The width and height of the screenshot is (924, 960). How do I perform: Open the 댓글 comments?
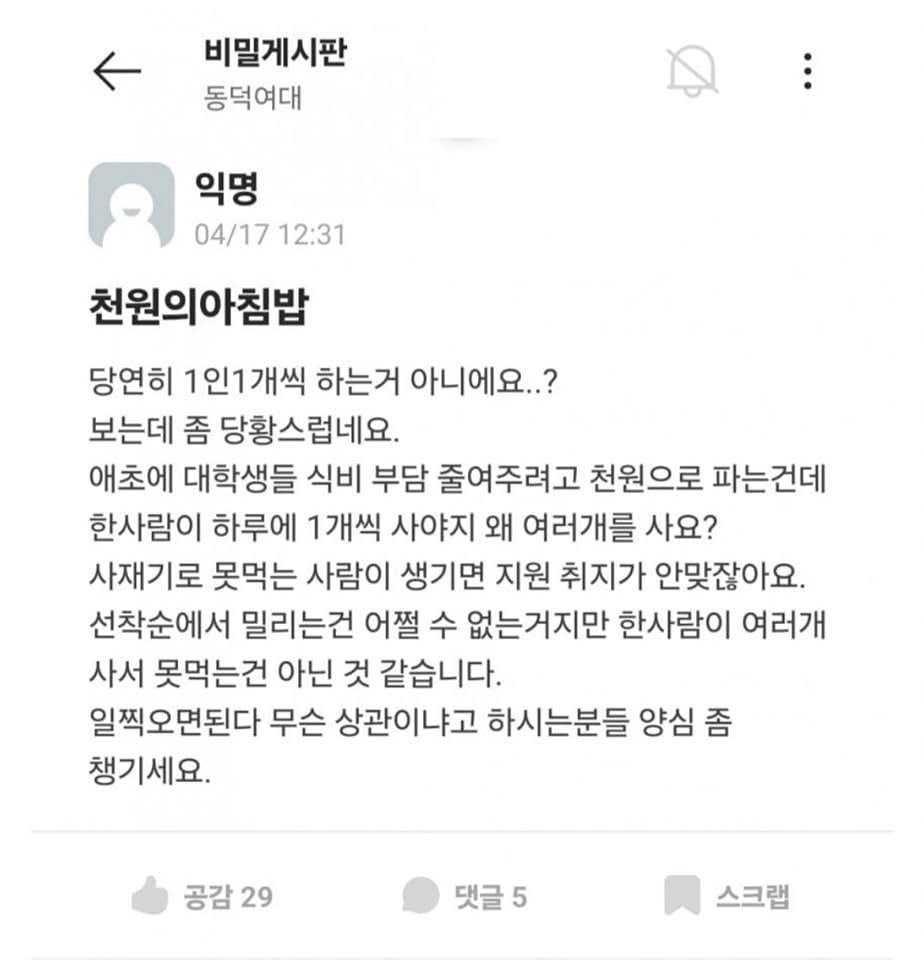point(464,895)
